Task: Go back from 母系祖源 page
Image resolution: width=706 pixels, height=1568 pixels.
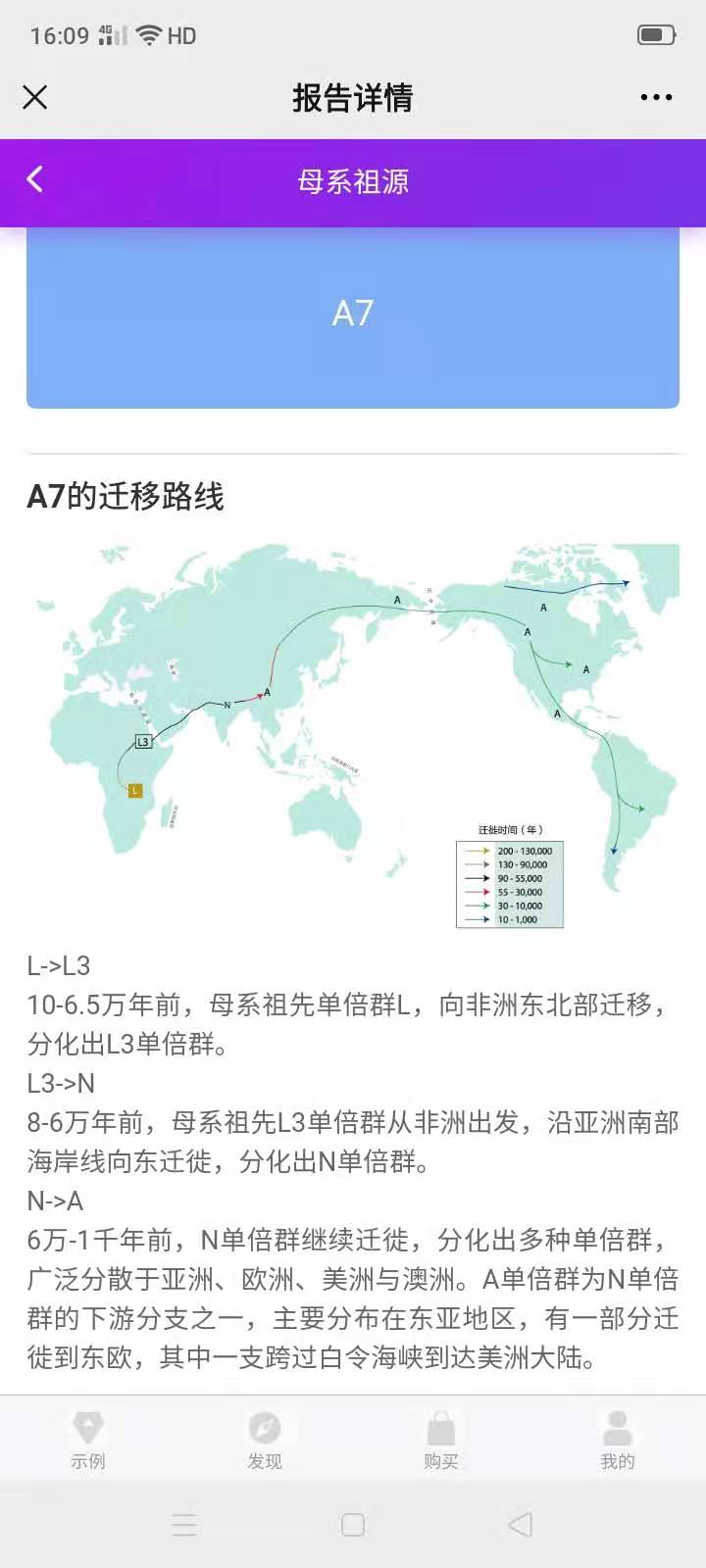Action: pos(35,179)
